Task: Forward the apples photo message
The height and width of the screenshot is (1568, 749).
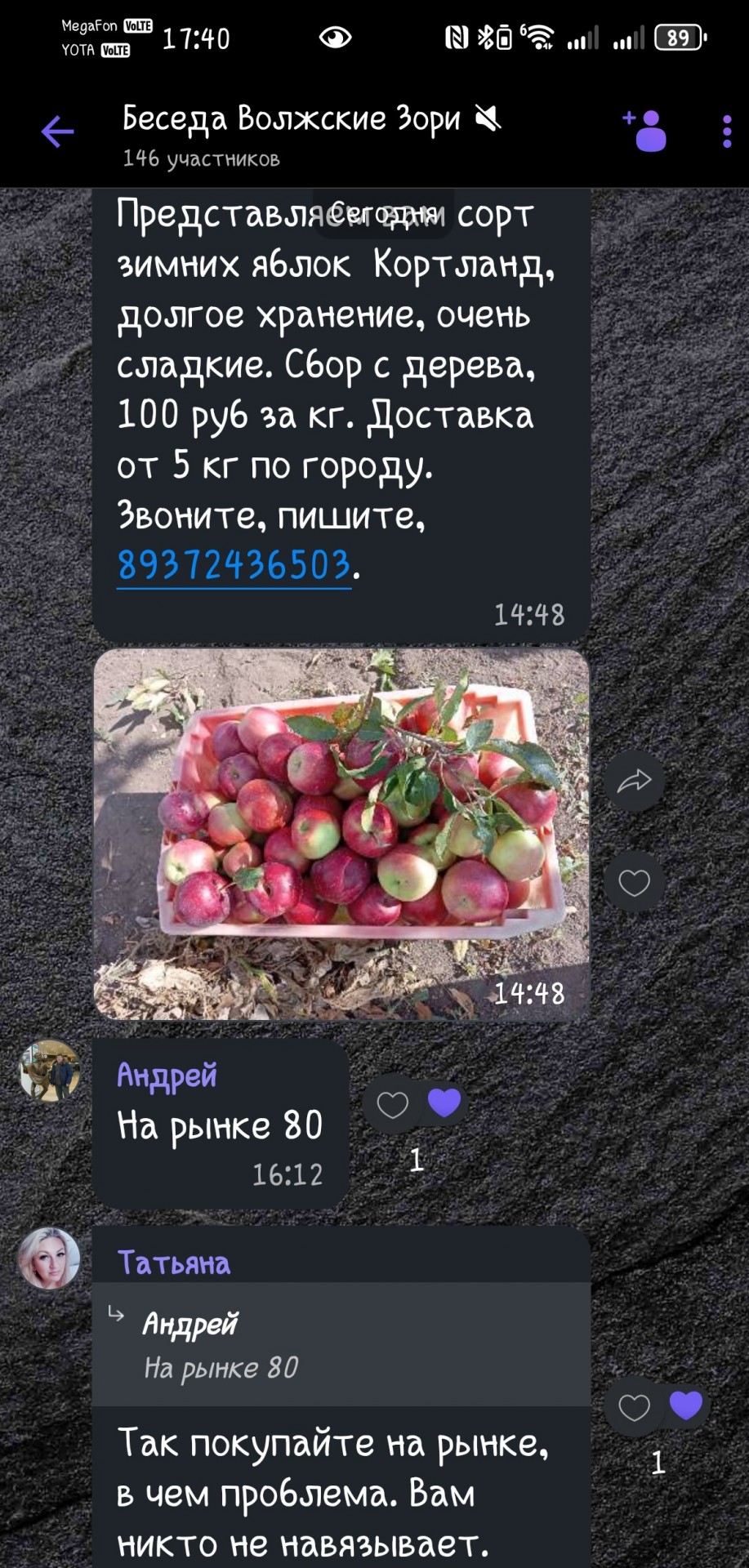Action: 634,782
